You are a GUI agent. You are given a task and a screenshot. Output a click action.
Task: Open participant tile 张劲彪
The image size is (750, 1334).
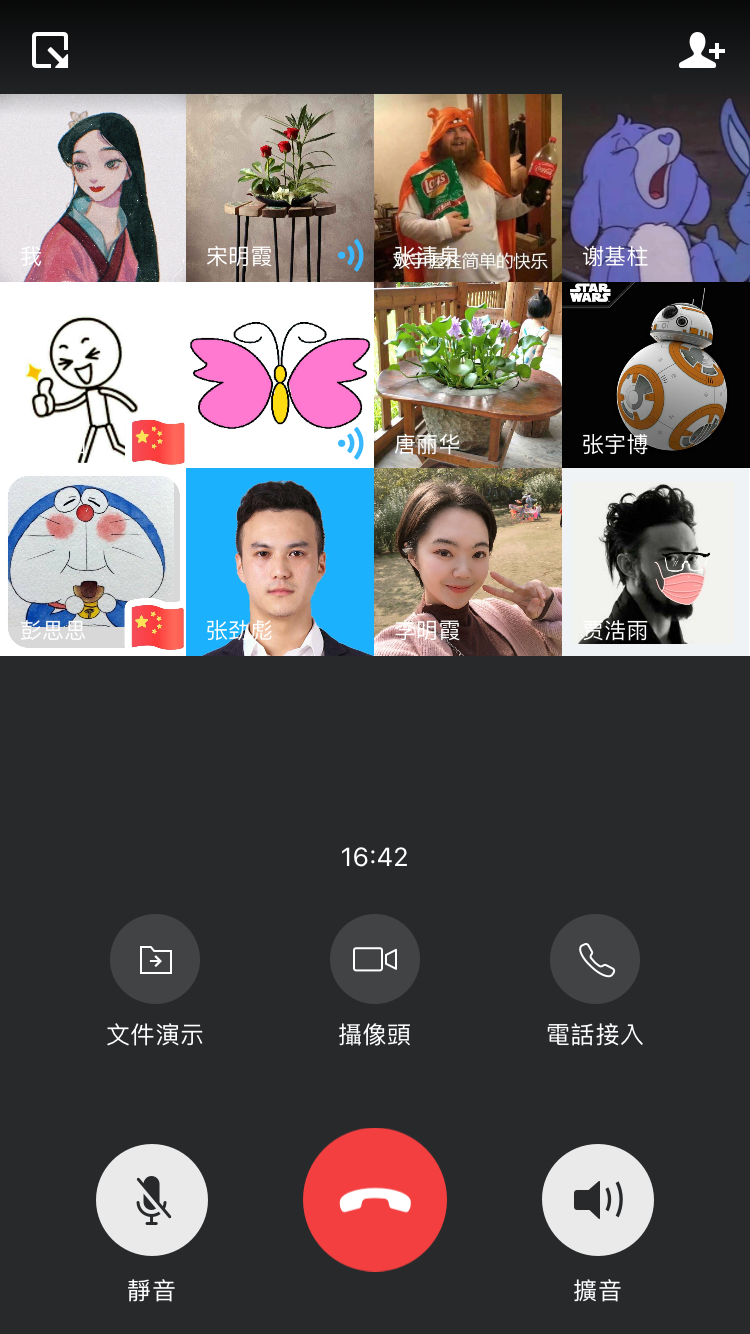point(280,562)
